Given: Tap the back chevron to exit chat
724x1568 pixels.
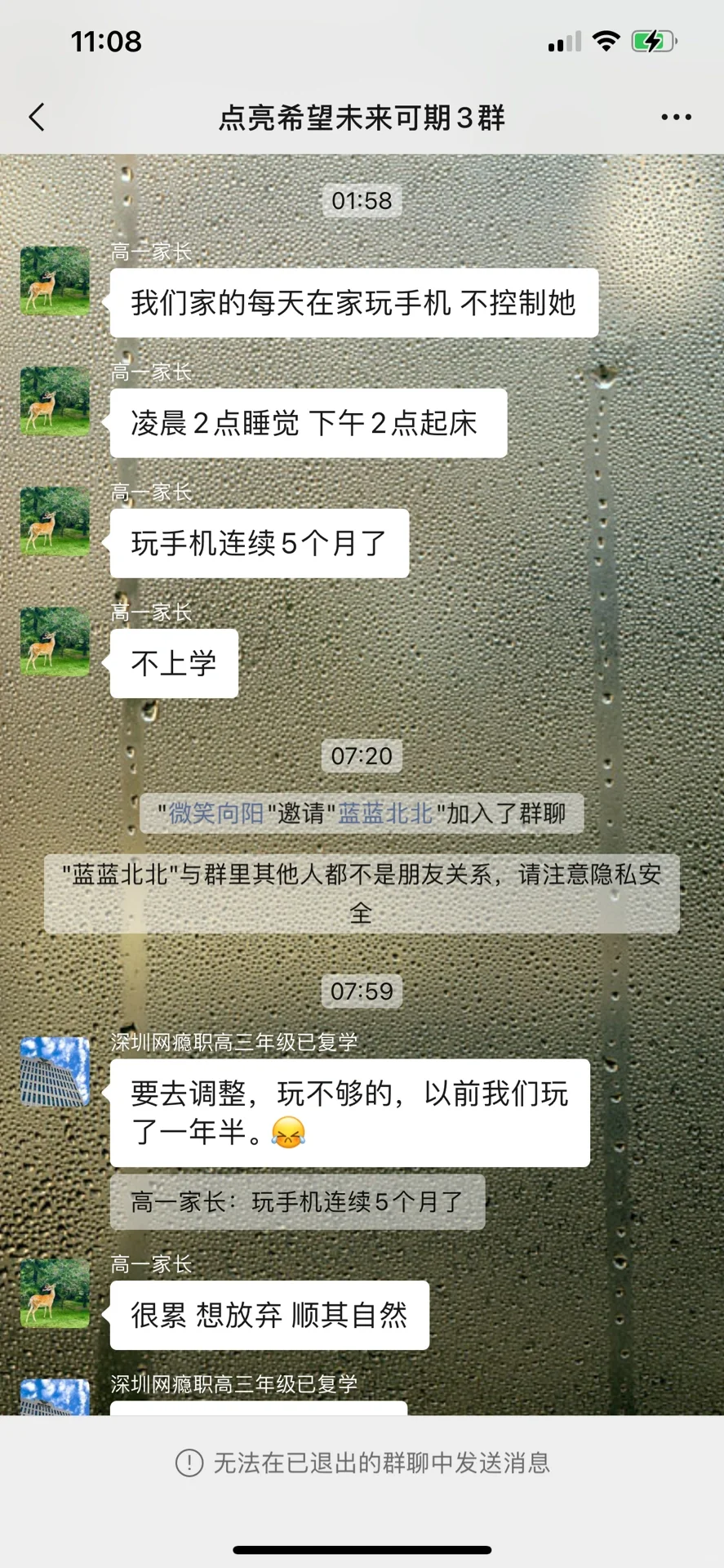Looking at the screenshot, I should (x=36, y=117).
